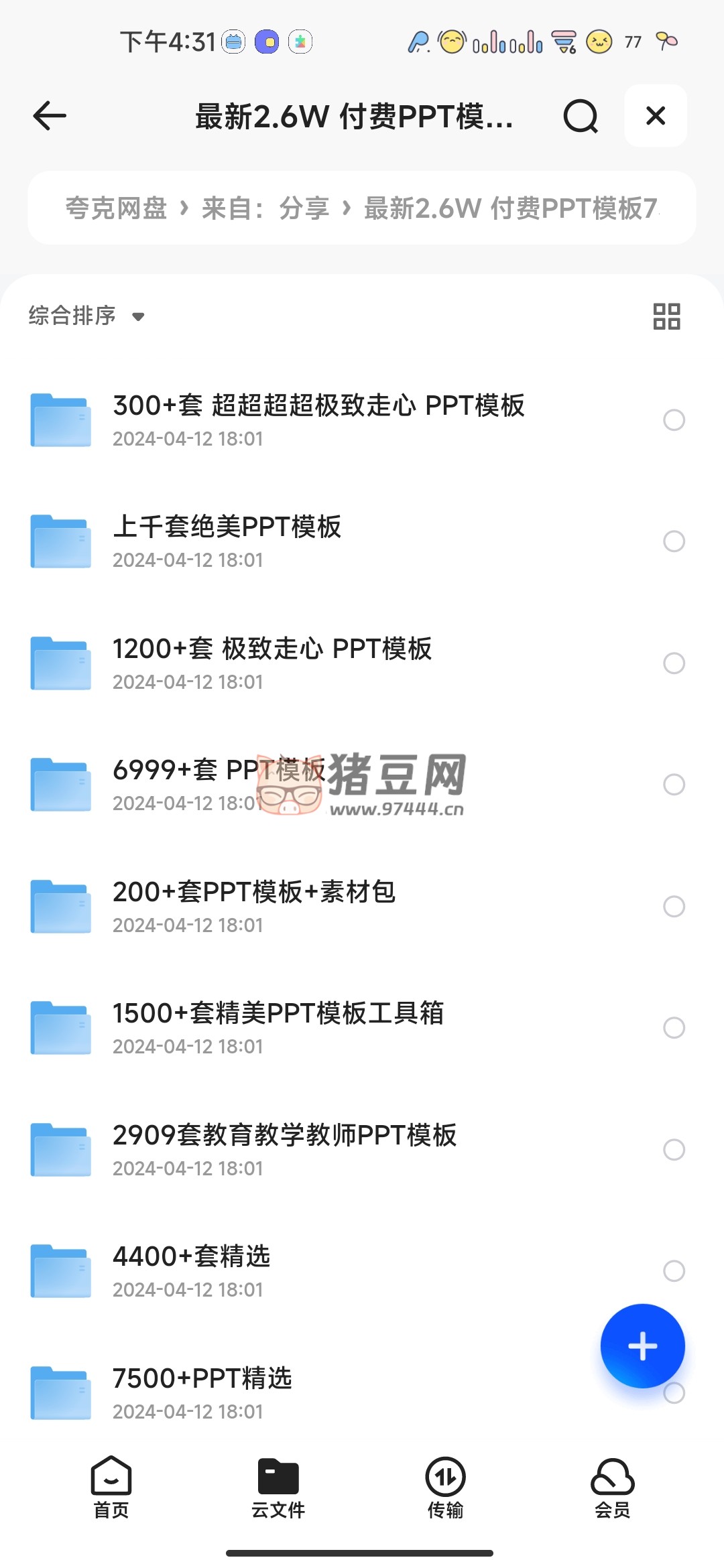Close this page with the X button

655,116
